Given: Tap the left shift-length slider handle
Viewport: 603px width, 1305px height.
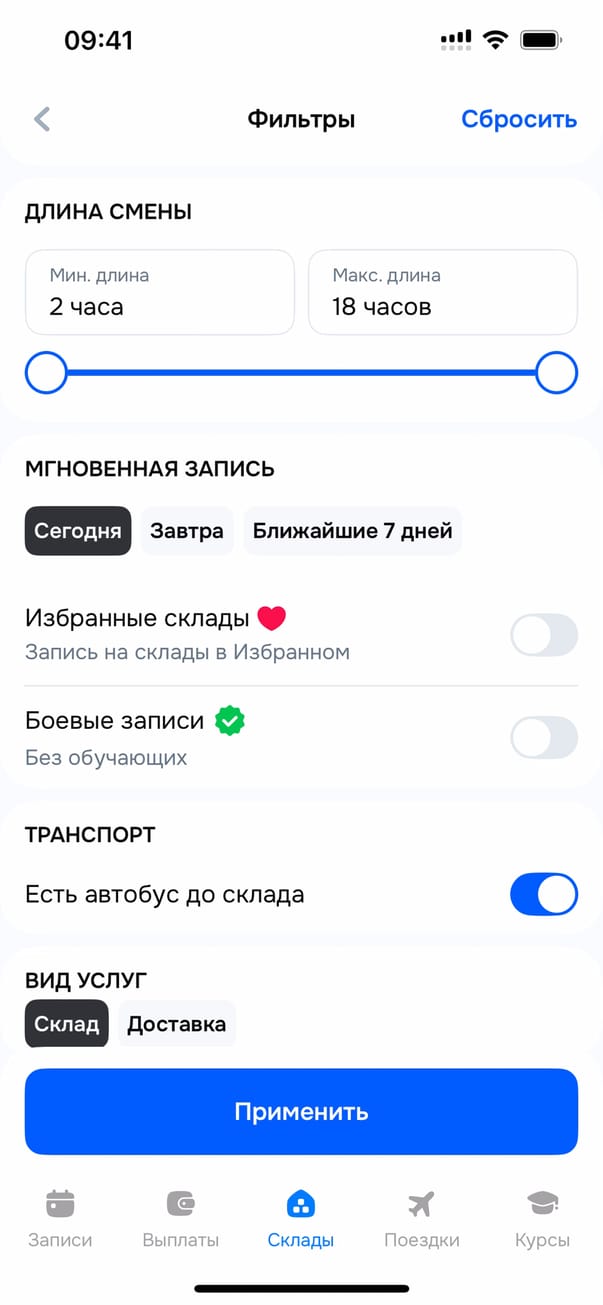Looking at the screenshot, I should 46,373.
